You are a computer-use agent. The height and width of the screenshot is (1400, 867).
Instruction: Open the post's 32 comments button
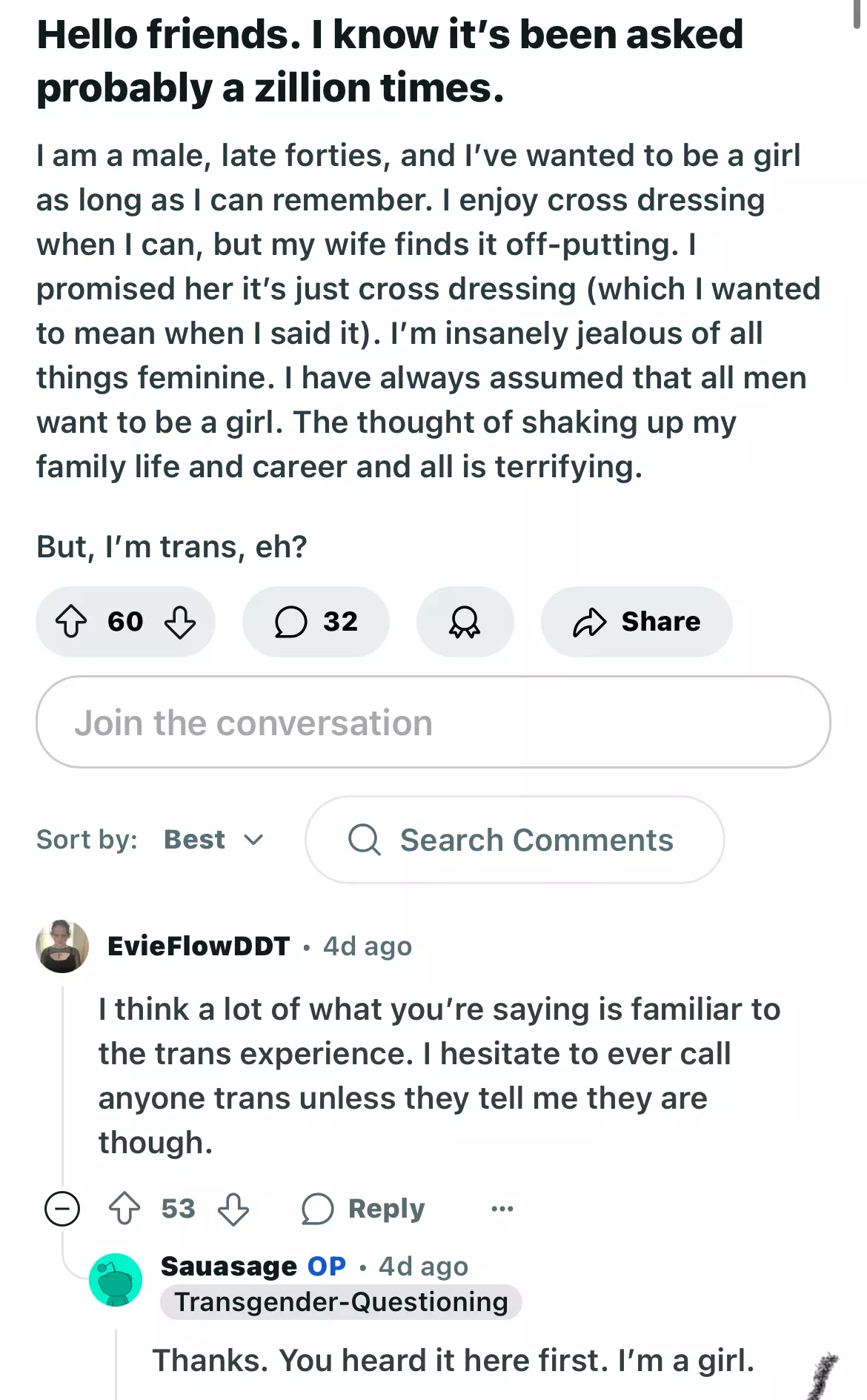pos(316,621)
